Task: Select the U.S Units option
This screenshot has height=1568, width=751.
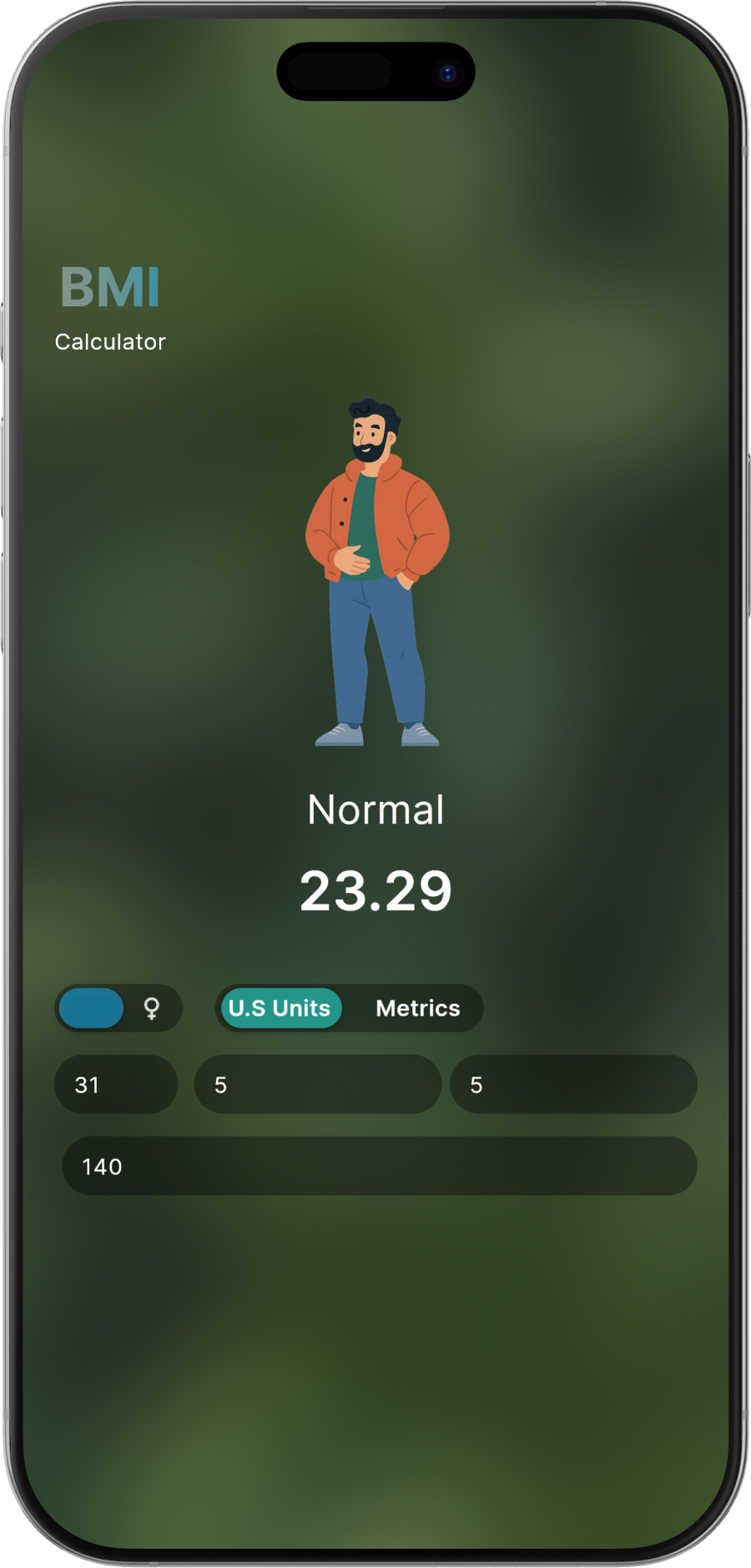Action: point(280,1008)
